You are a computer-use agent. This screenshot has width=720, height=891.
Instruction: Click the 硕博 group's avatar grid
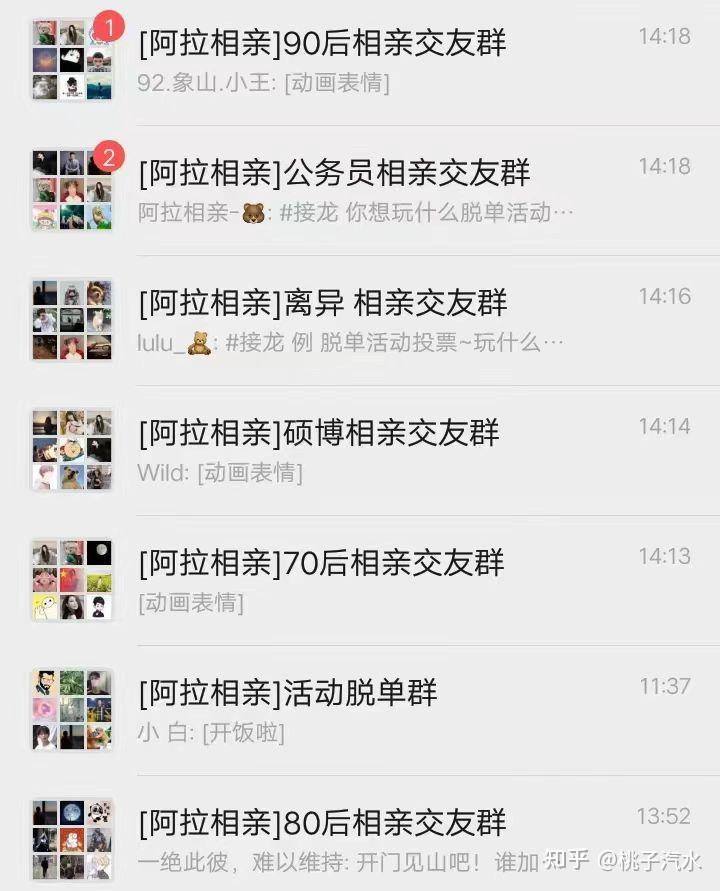70,447
